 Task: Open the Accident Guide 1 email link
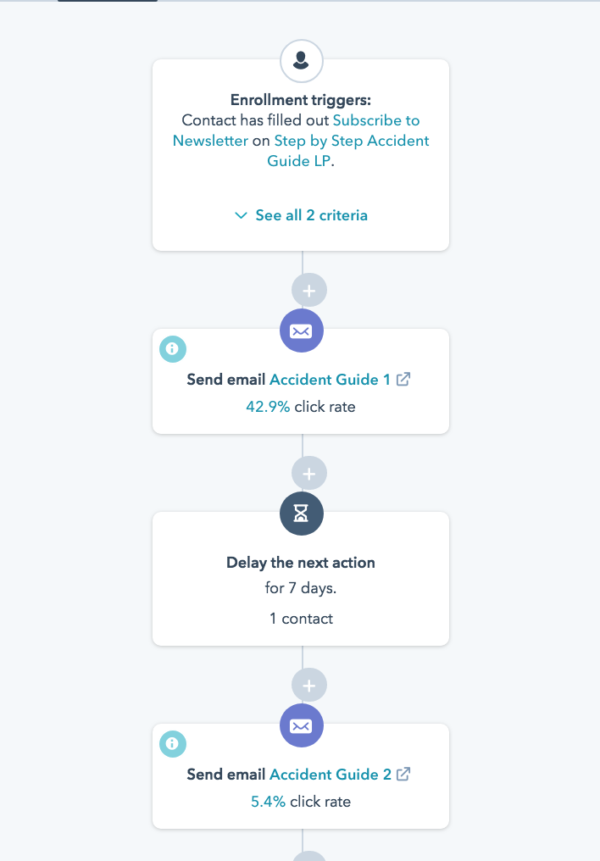click(330, 380)
